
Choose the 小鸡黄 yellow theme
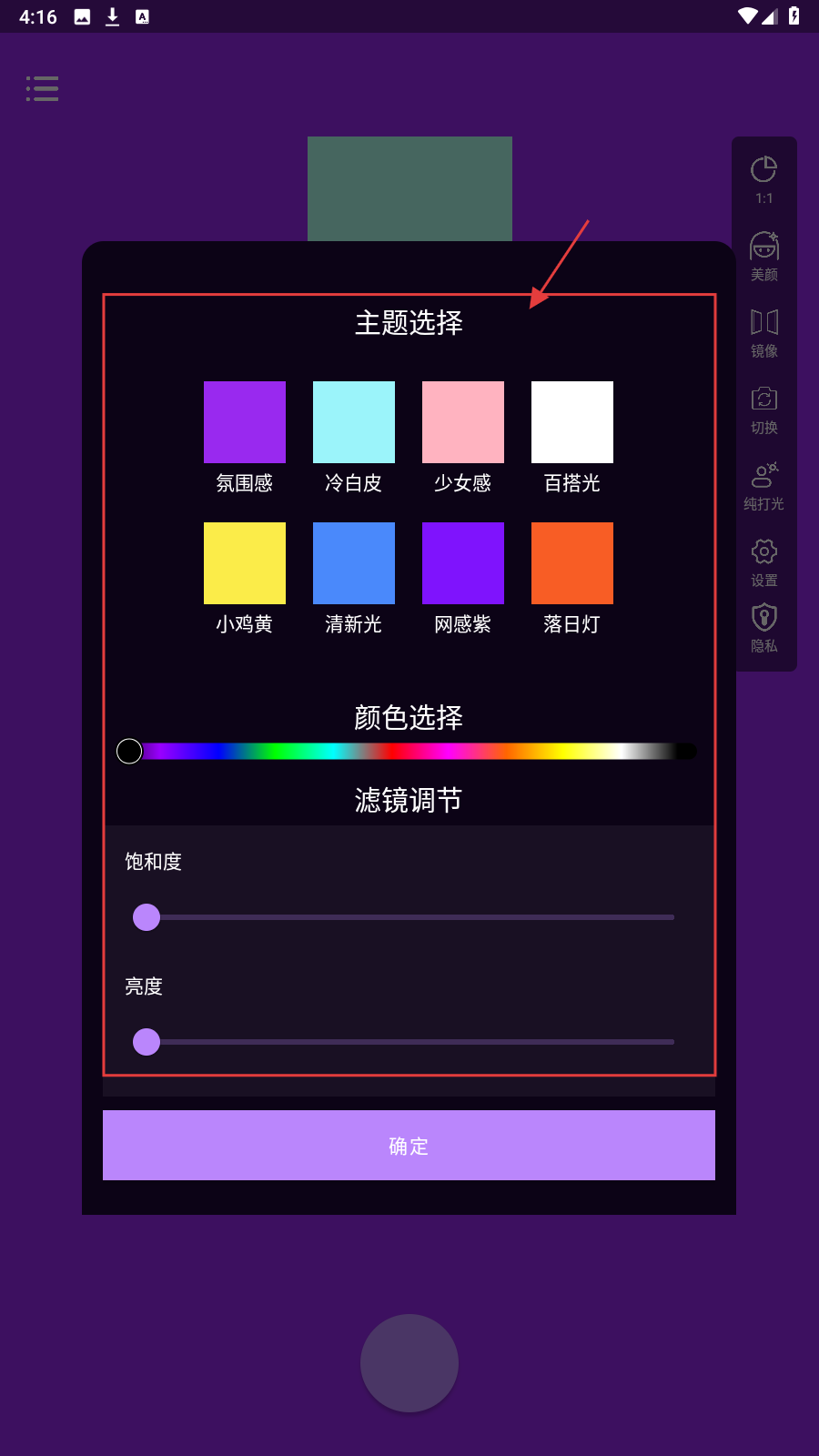click(x=244, y=563)
